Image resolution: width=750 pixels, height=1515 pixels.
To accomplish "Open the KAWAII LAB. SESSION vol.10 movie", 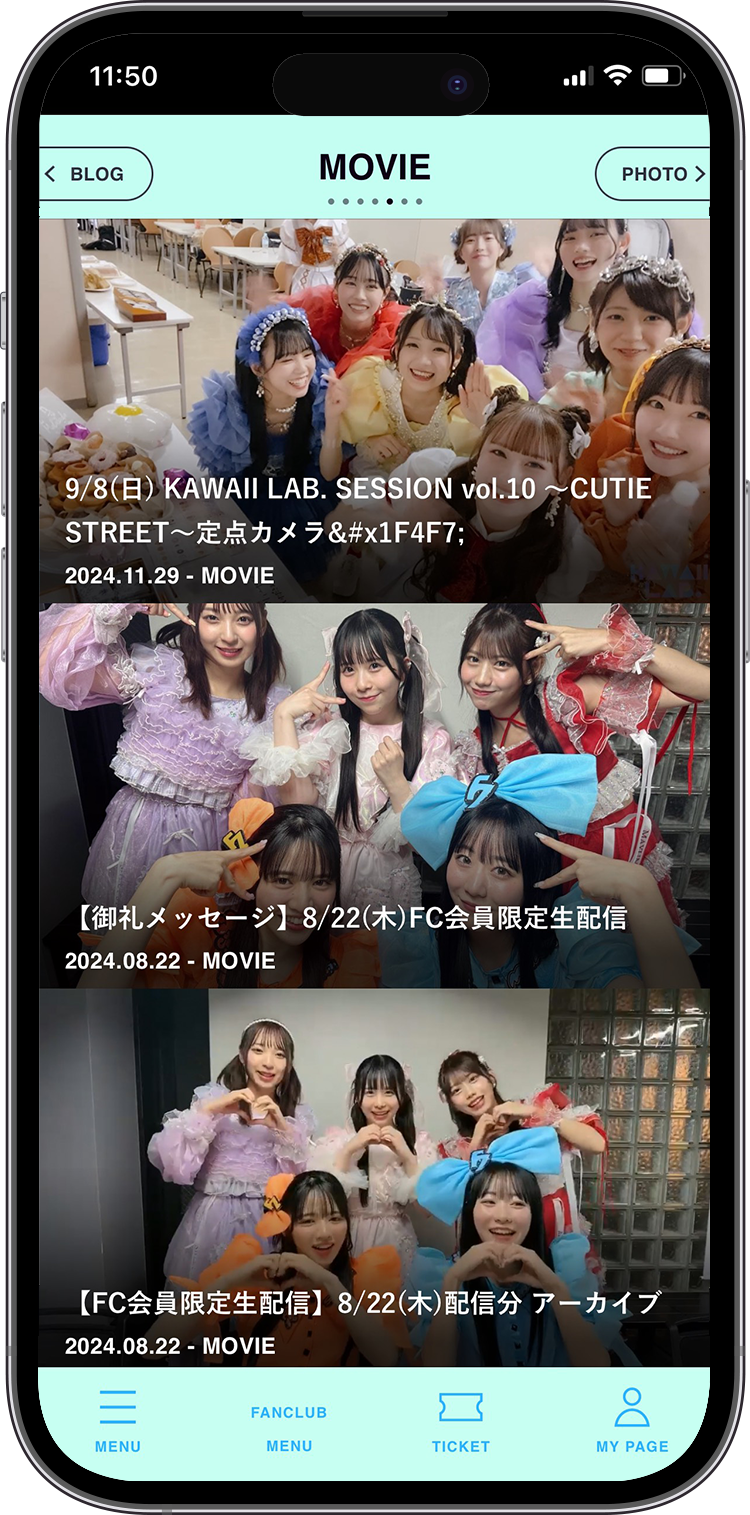I will coord(374,410).
